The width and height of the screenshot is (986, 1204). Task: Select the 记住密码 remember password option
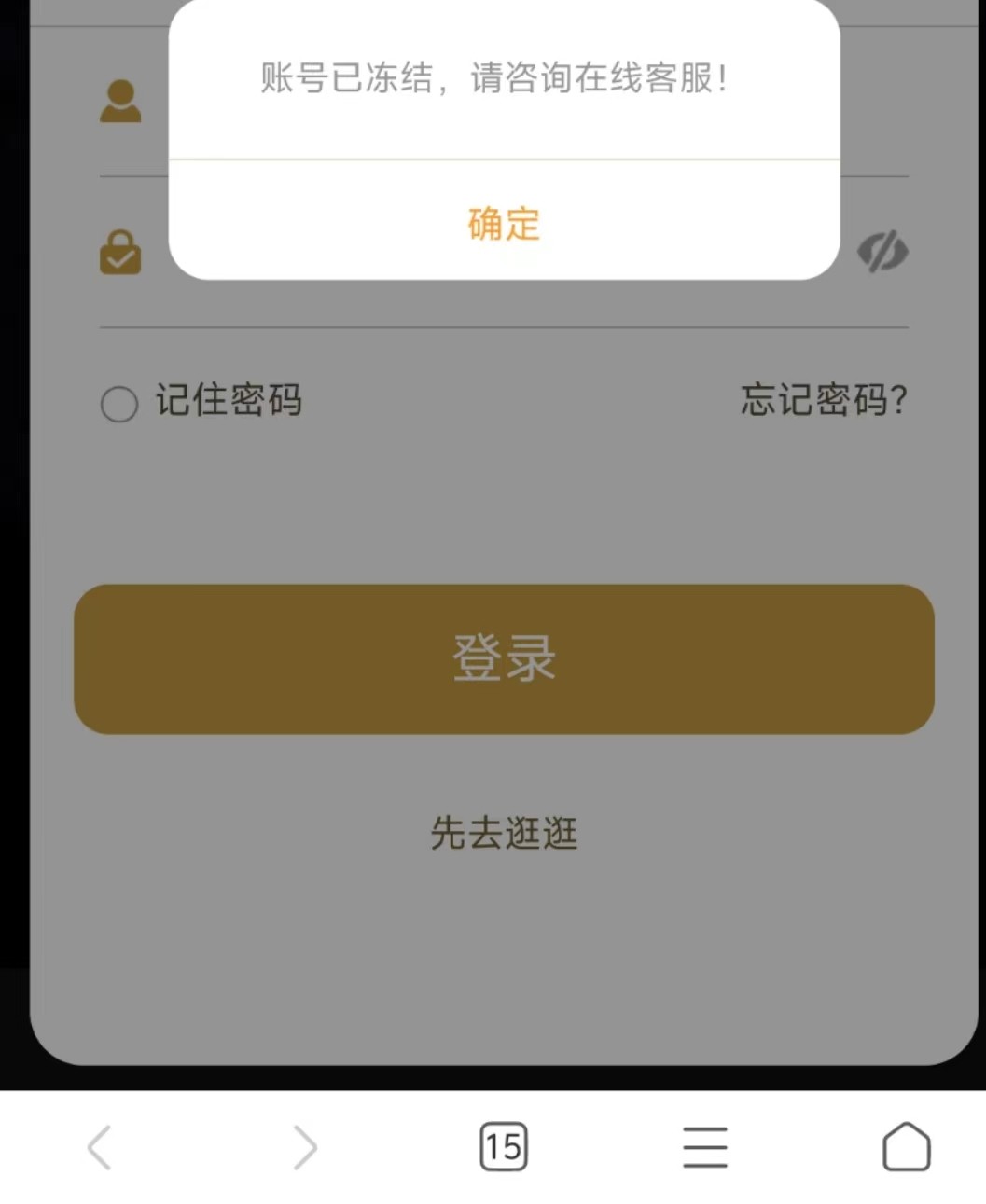point(119,404)
